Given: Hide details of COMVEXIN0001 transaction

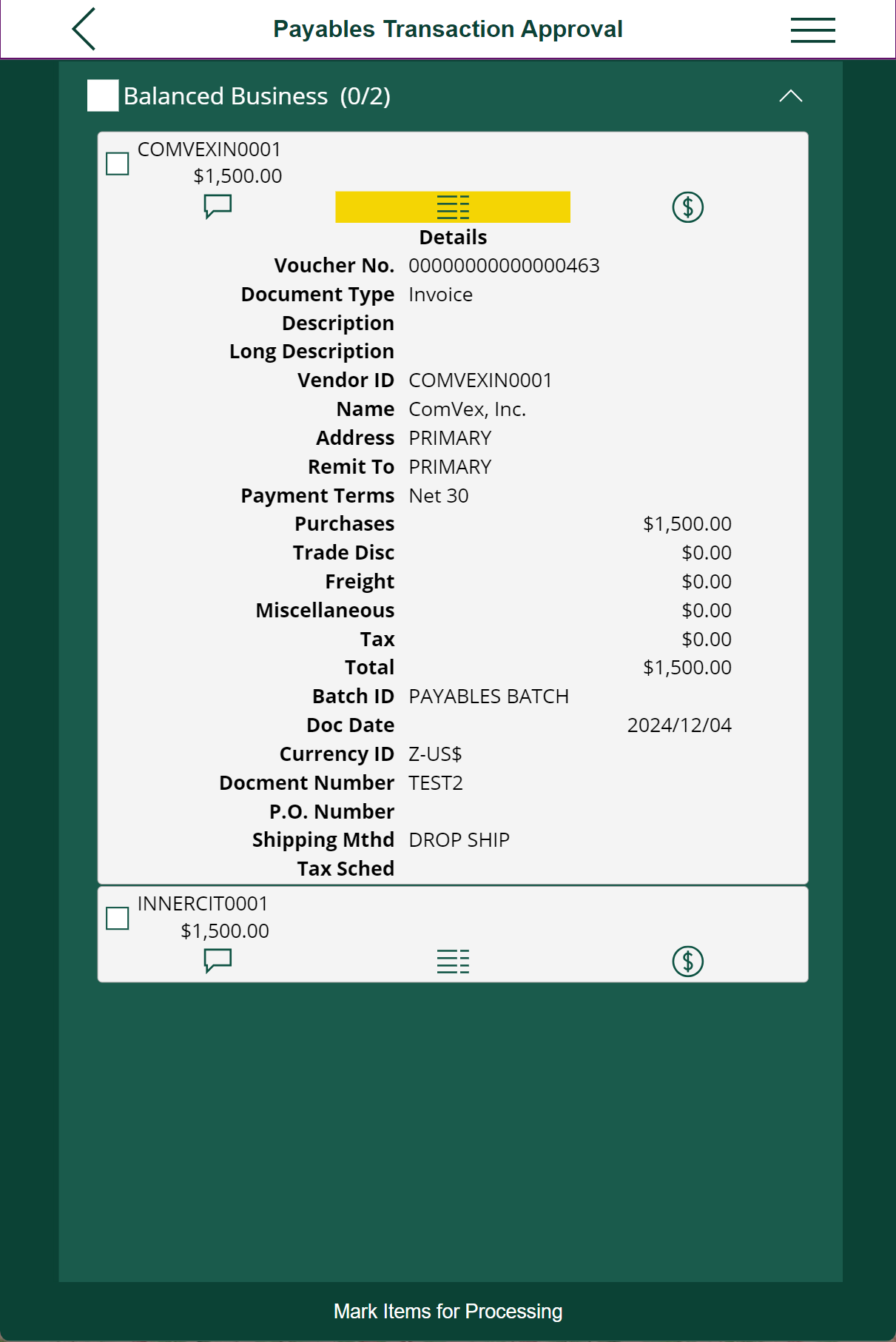Looking at the screenshot, I should tap(453, 207).
